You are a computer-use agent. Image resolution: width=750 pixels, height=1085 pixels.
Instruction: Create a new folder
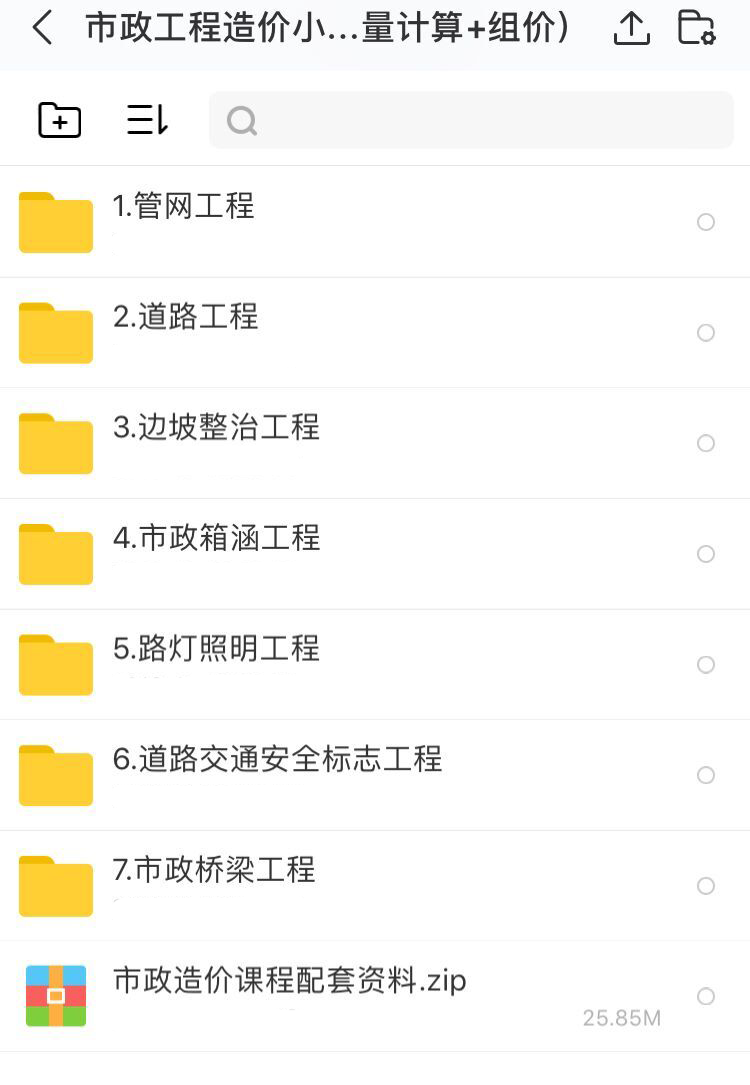[60, 121]
